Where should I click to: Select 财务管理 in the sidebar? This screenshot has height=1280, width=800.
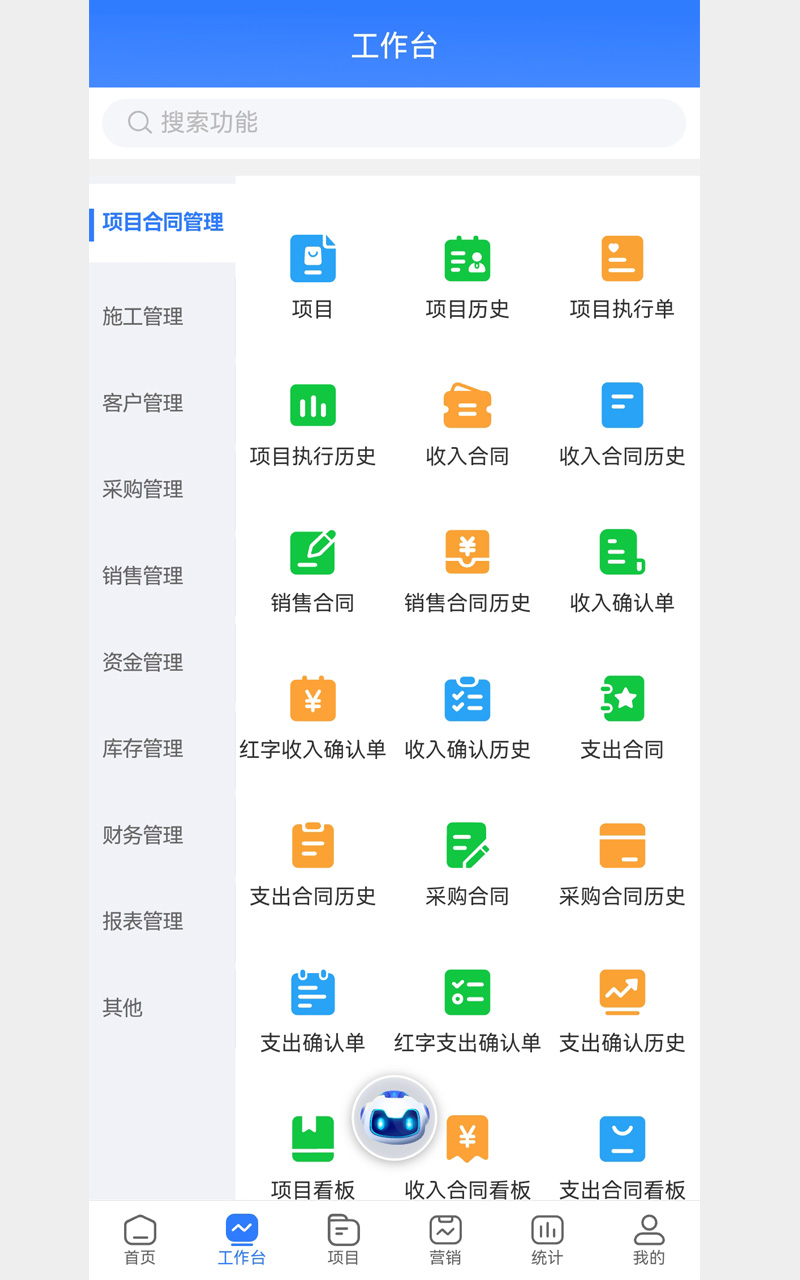click(141, 835)
